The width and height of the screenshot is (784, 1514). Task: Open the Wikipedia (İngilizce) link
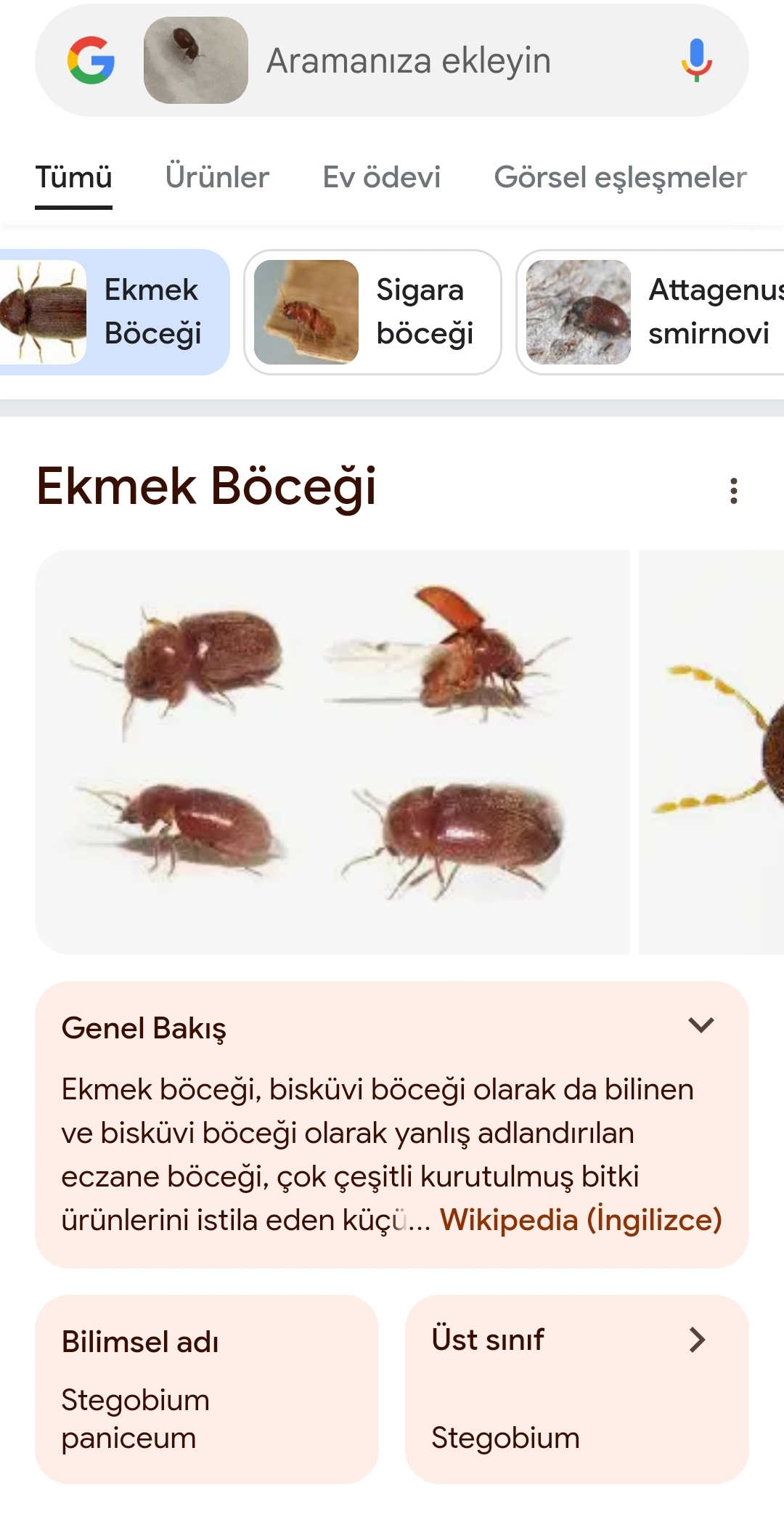click(580, 1220)
